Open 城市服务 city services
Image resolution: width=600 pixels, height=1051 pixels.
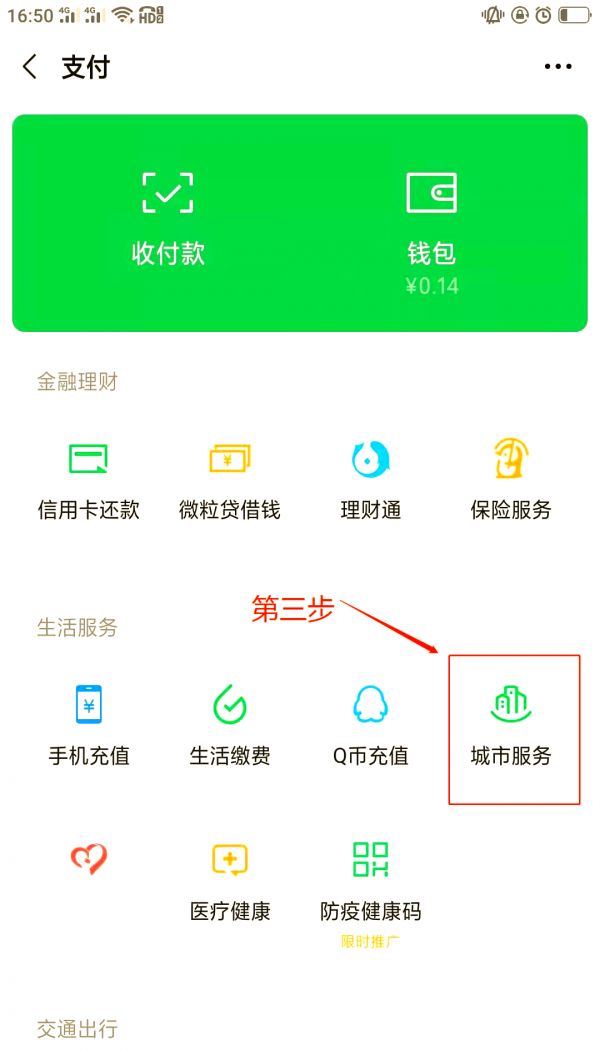tap(511, 725)
